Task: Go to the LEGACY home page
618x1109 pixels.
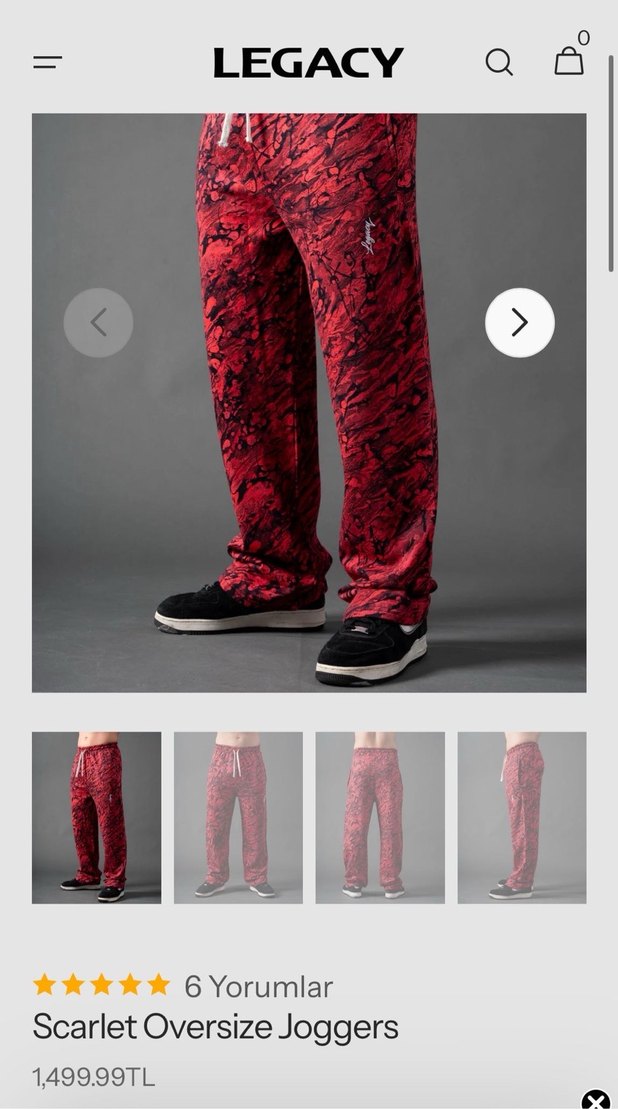Action: click(308, 62)
